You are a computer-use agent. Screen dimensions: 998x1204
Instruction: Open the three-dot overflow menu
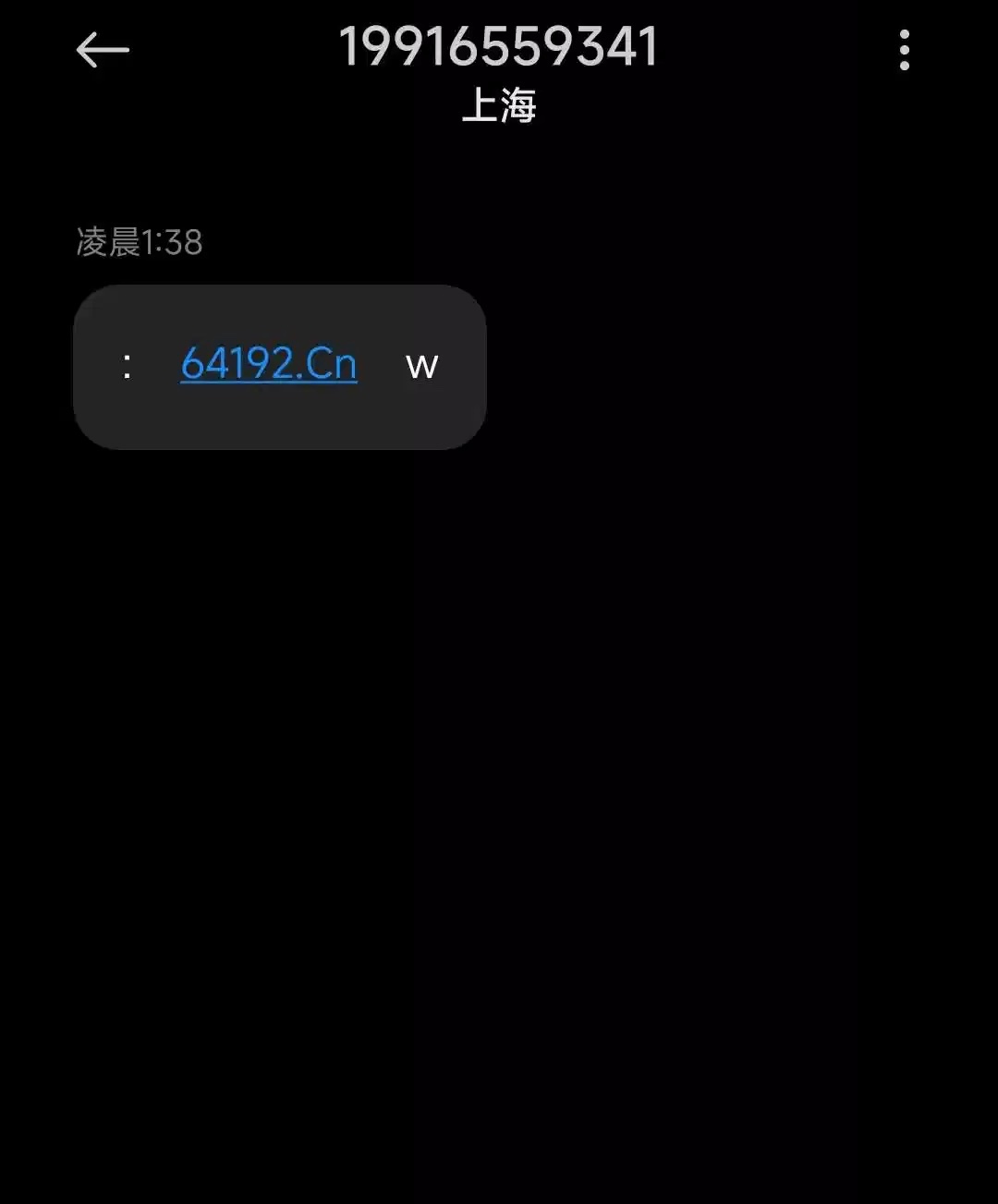tap(904, 50)
